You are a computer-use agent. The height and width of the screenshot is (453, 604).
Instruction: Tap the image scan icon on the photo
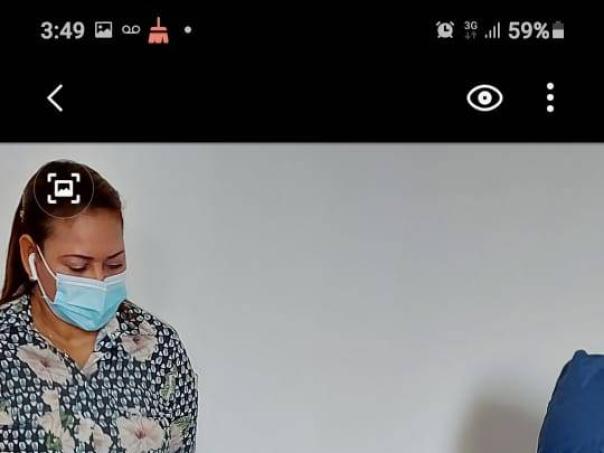coord(64,188)
